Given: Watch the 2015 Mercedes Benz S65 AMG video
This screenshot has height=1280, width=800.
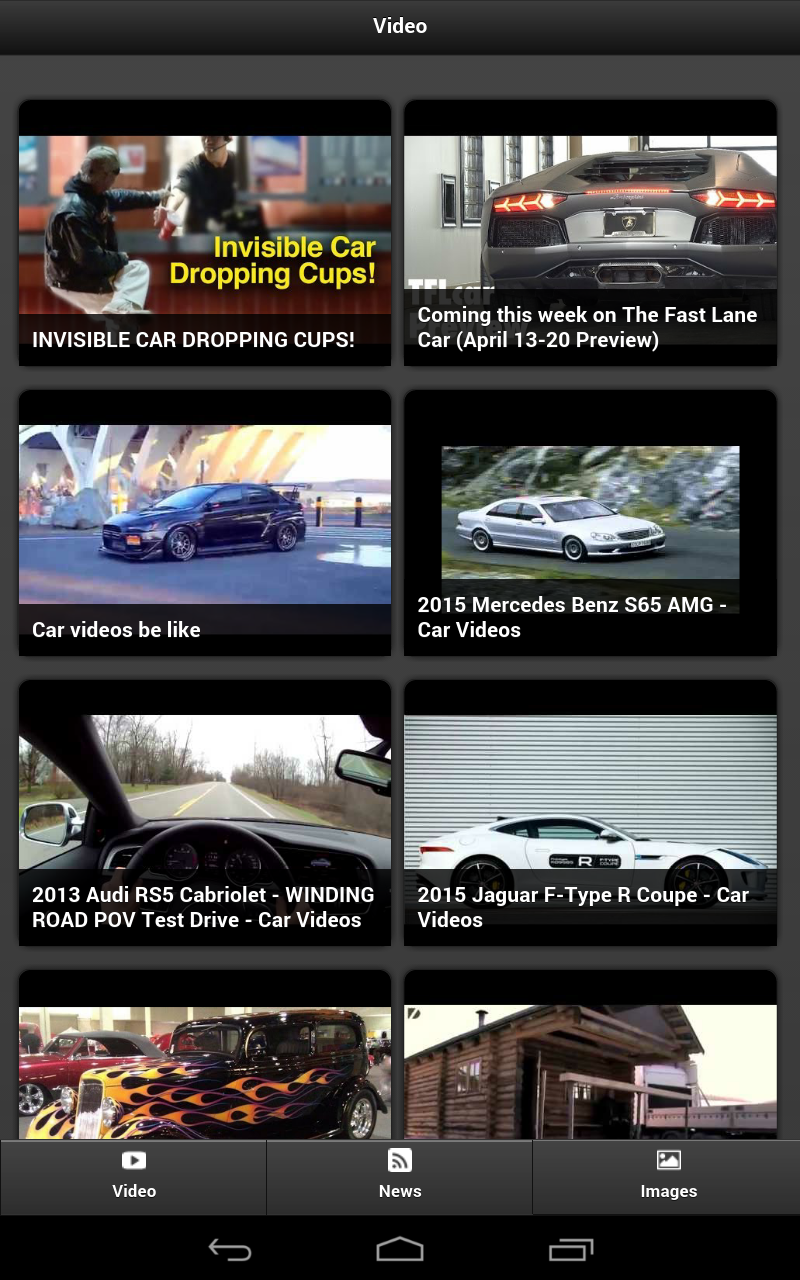Looking at the screenshot, I should 590,522.
